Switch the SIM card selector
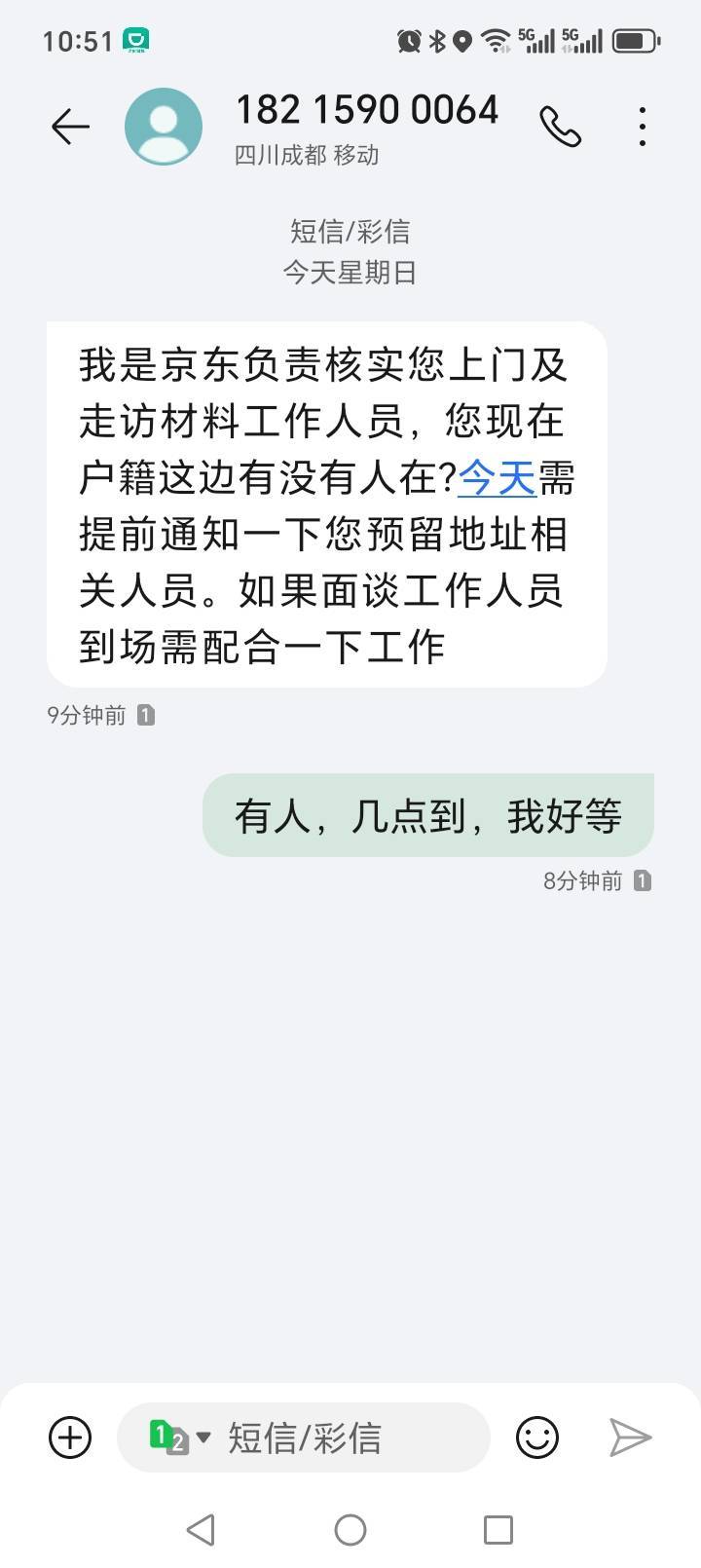701x1568 pixels. point(179,1437)
